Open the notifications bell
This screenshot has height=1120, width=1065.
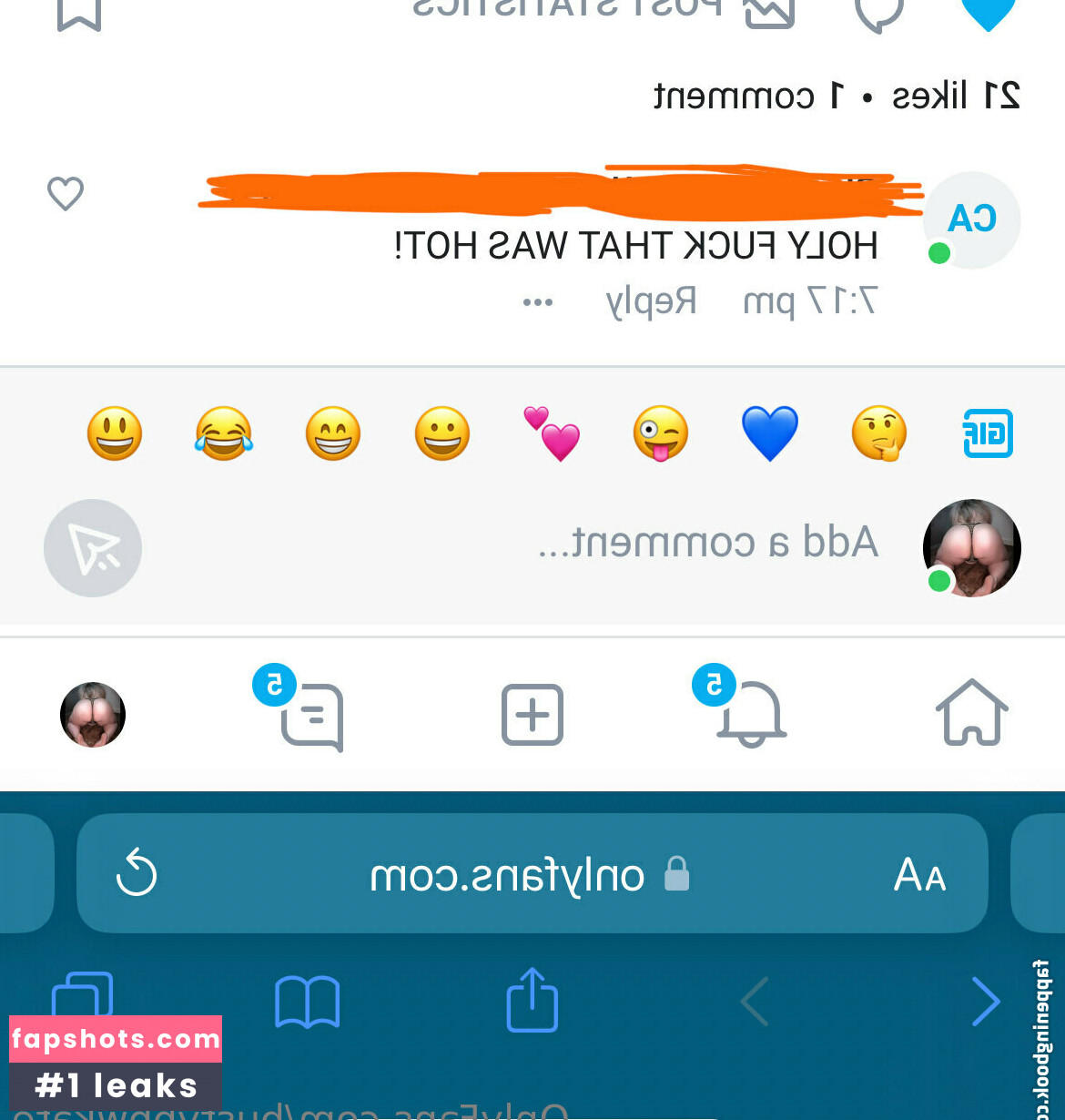coord(751,715)
